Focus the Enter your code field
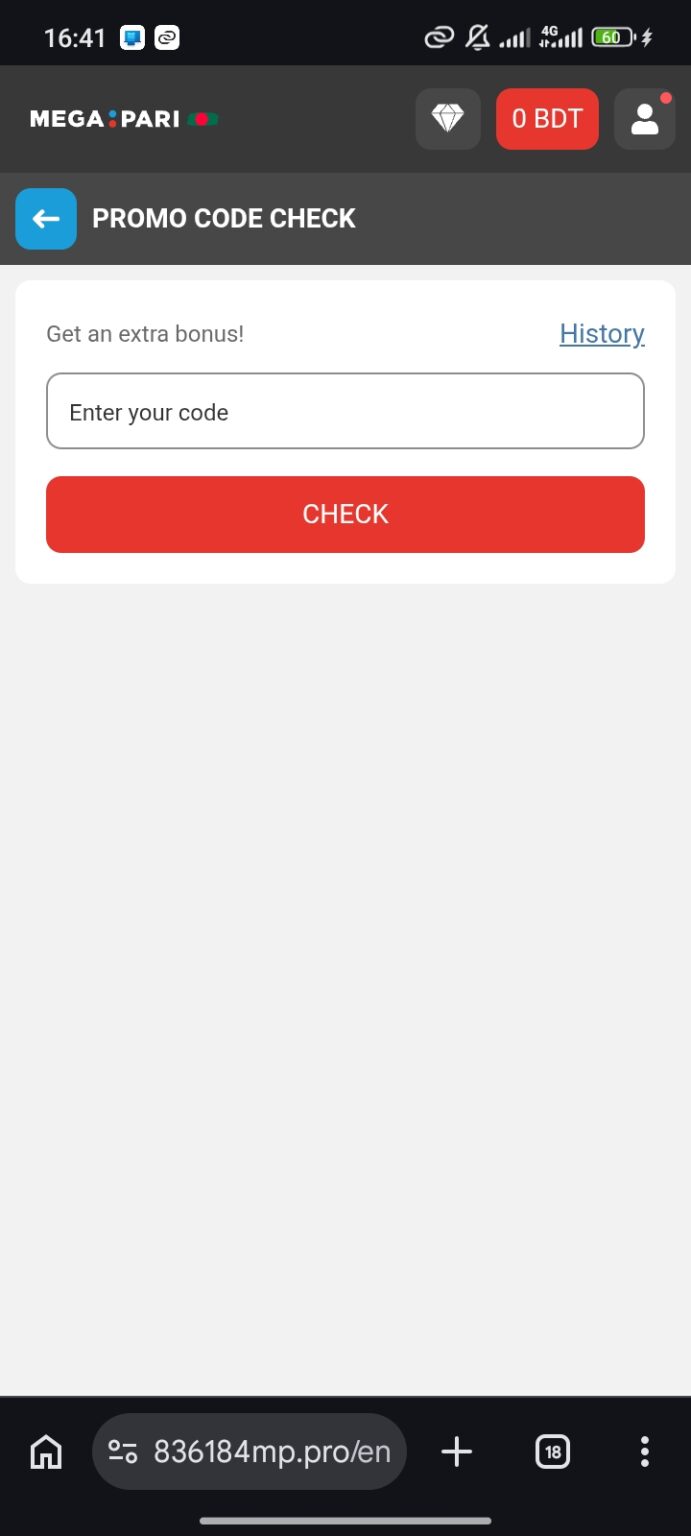 345,412
